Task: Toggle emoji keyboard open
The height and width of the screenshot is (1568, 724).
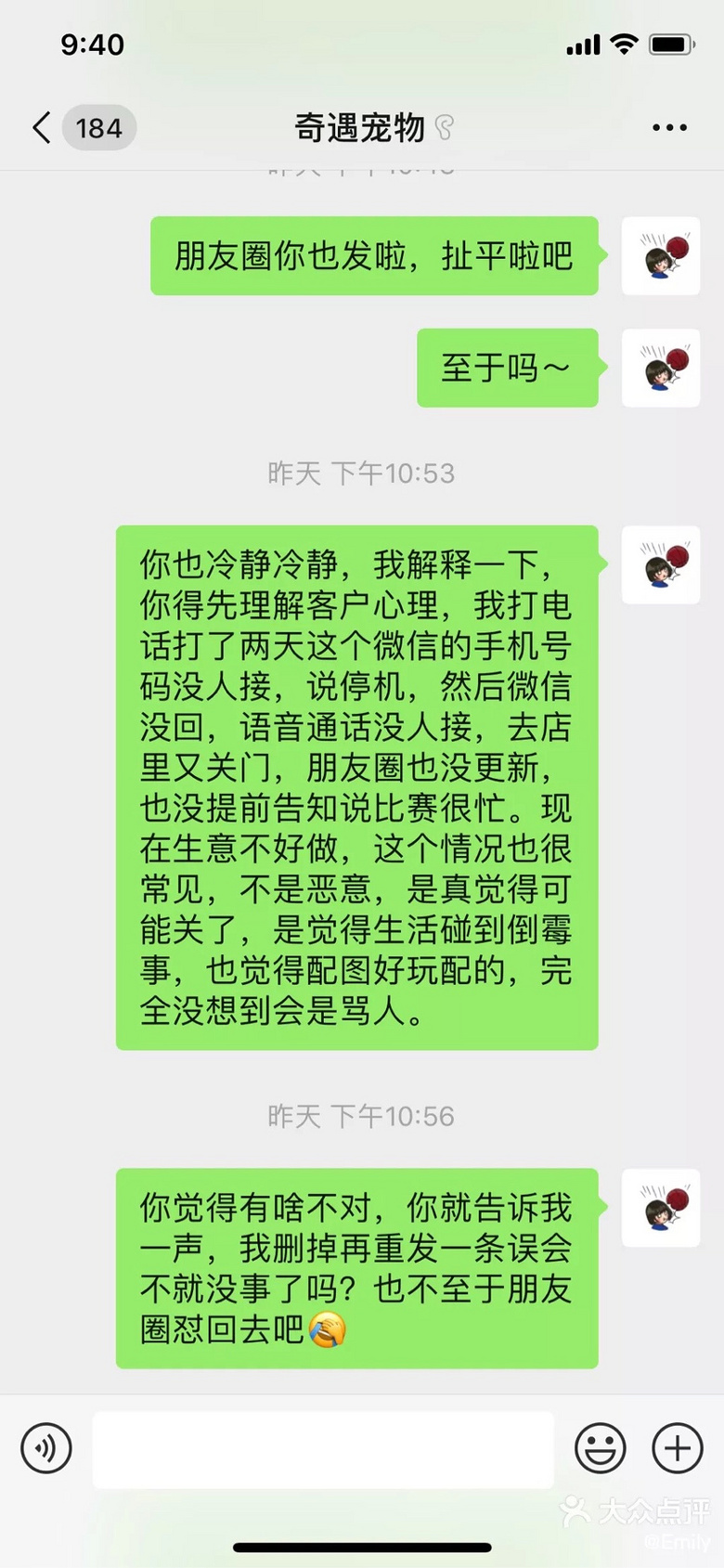Action: pos(601,1448)
